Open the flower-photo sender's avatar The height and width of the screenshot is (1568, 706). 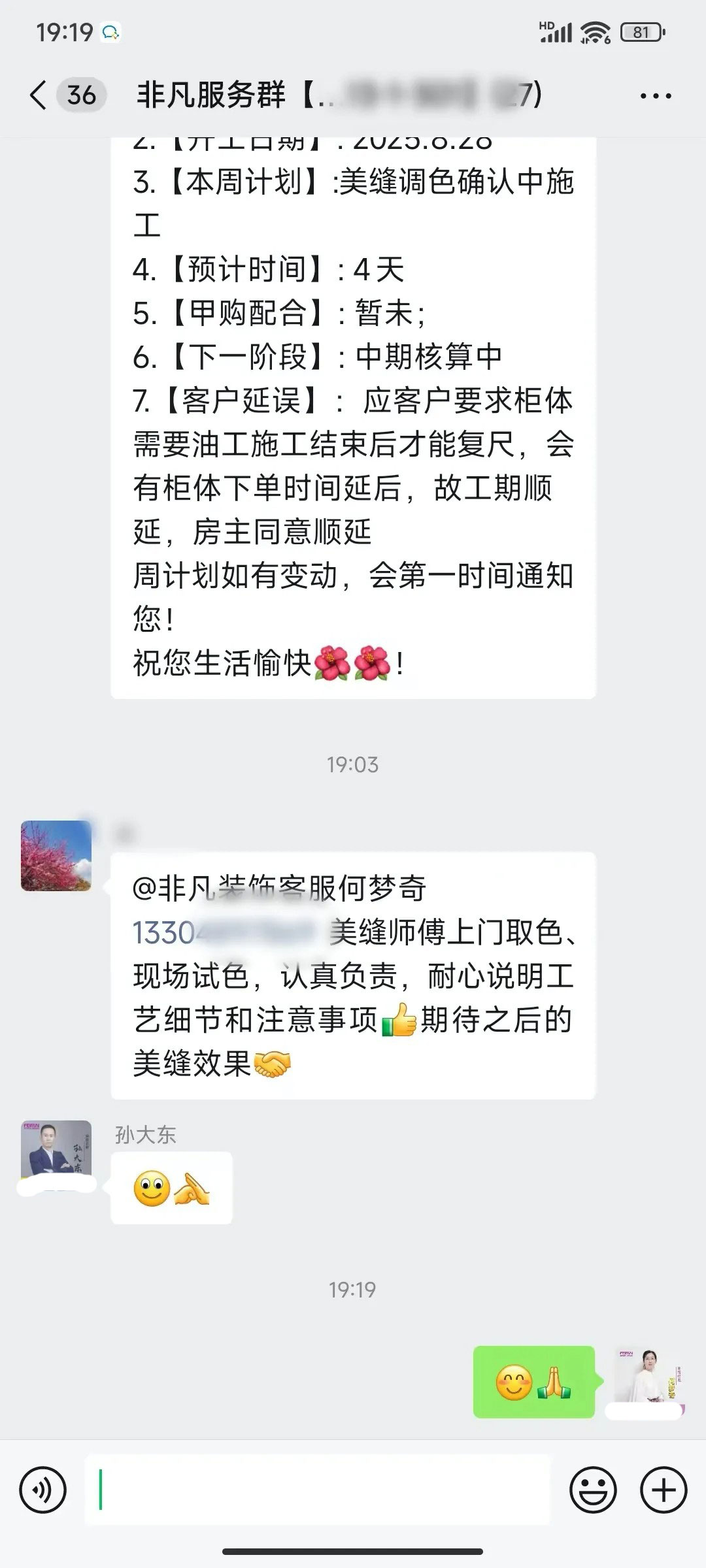56,856
